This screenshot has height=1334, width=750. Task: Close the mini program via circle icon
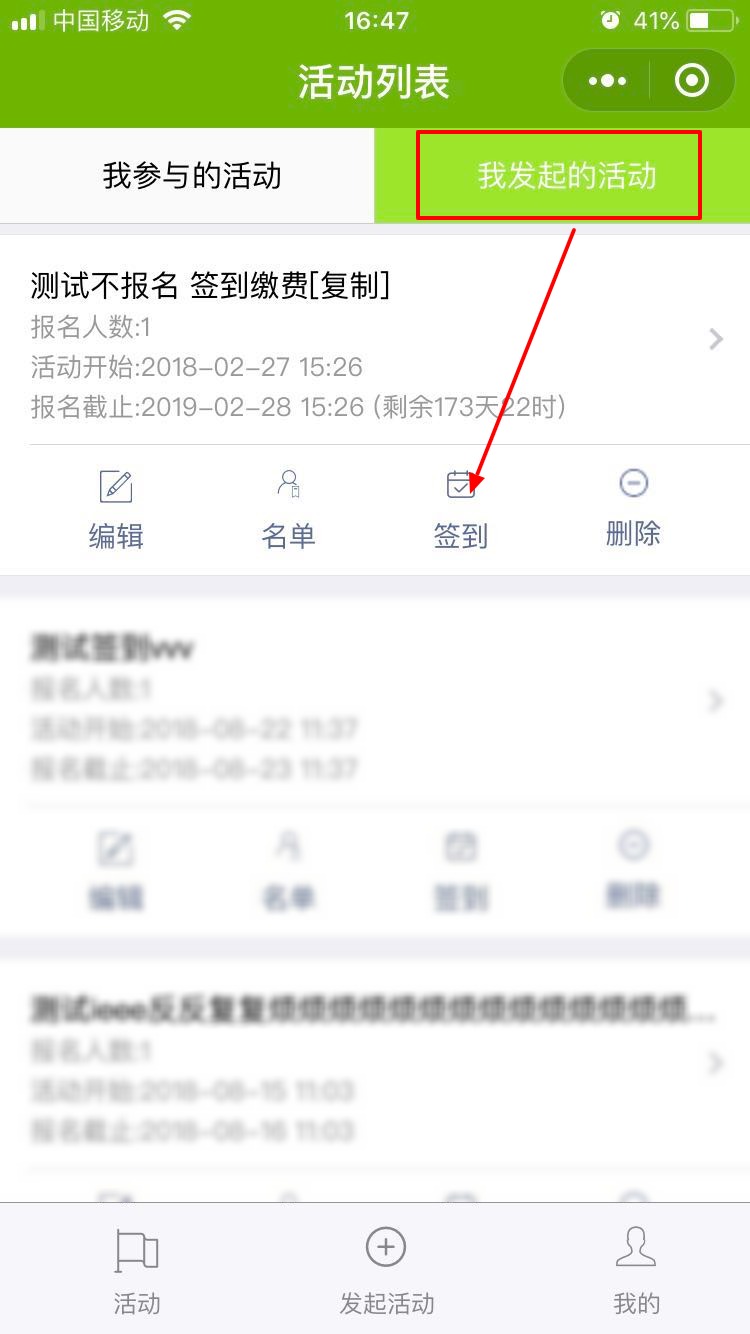pos(692,81)
